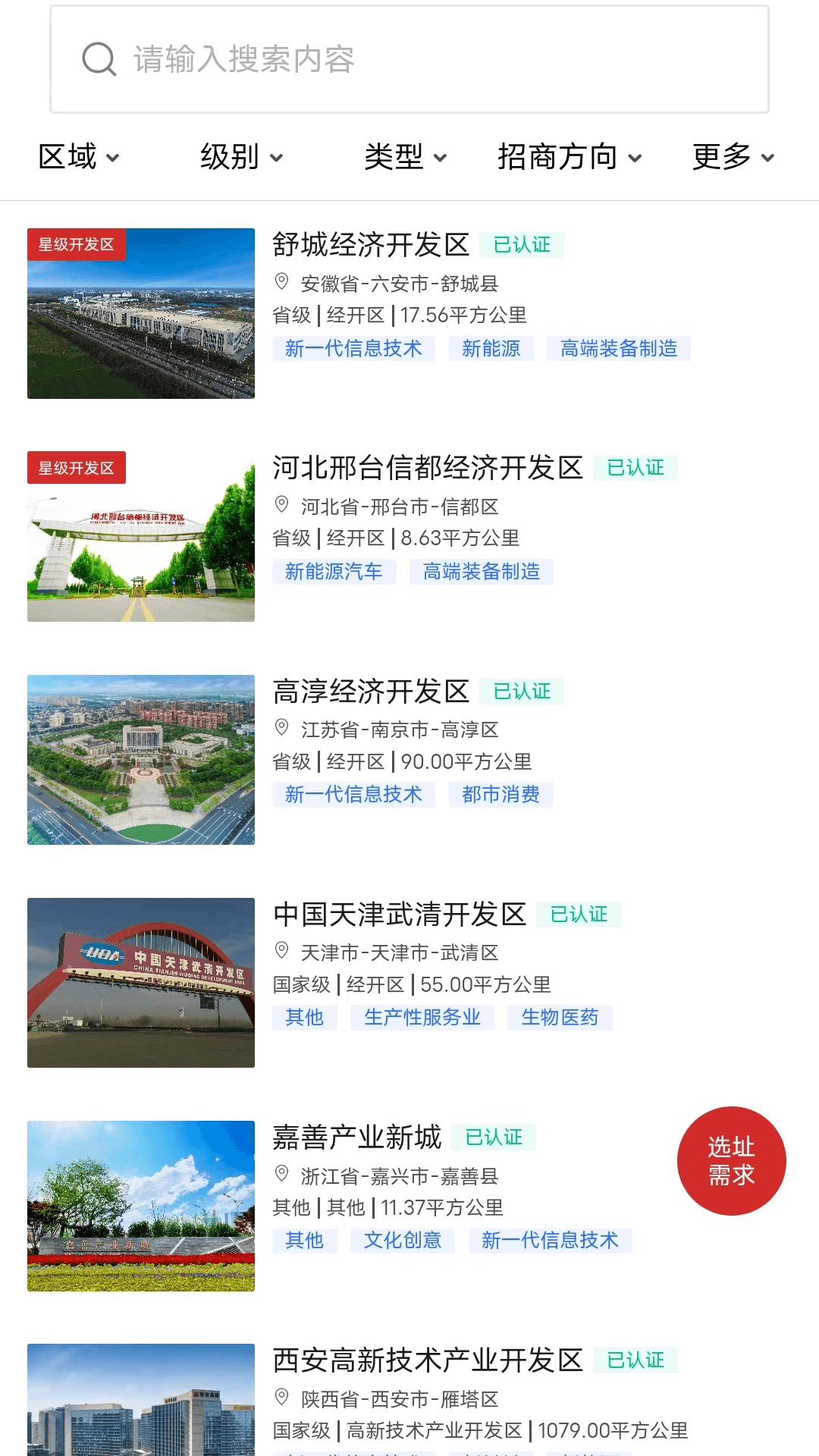Viewport: 819px width, 1456px height.
Task: Expand the 更多 filter options
Action: pyautogui.click(x=733, y=157)
